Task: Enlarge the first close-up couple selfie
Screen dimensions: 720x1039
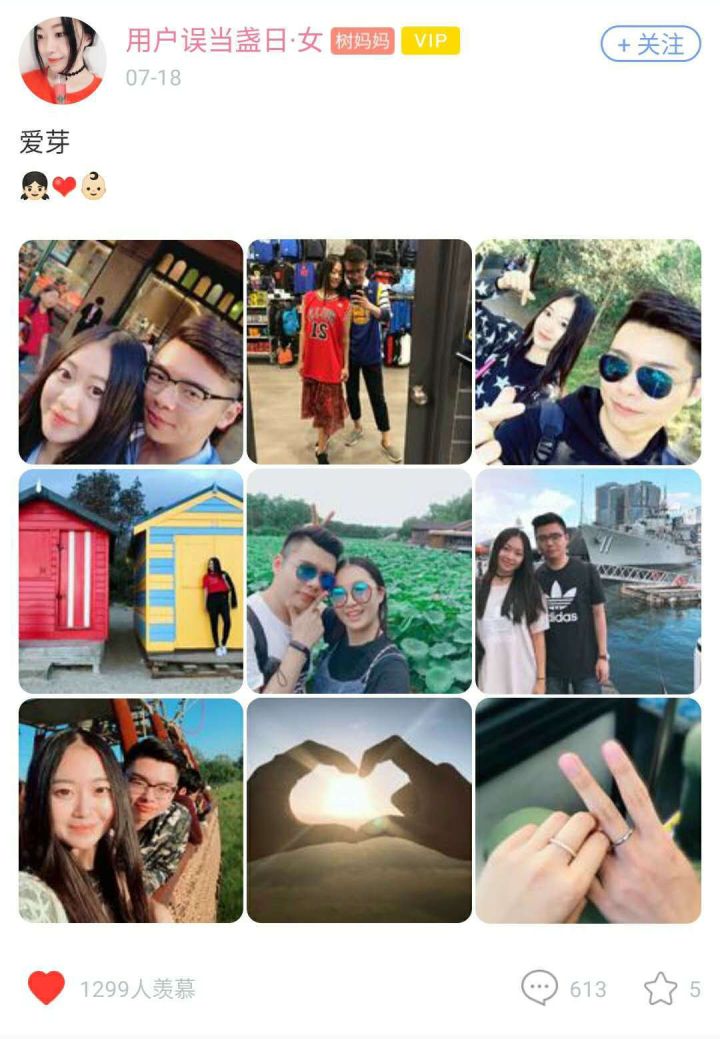Action: (131, 352)
